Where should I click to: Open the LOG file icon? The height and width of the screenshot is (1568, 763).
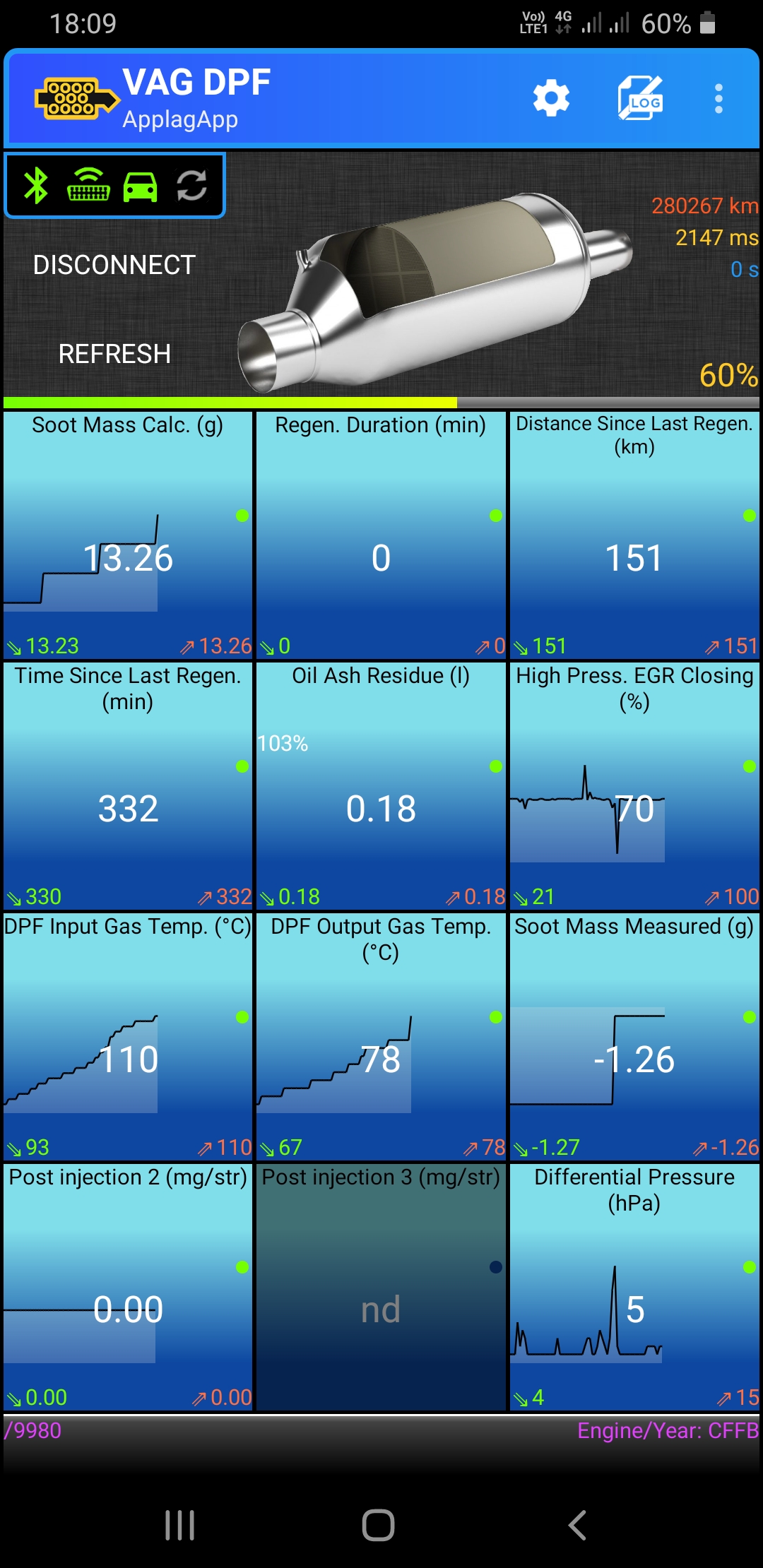click(640, 98)
